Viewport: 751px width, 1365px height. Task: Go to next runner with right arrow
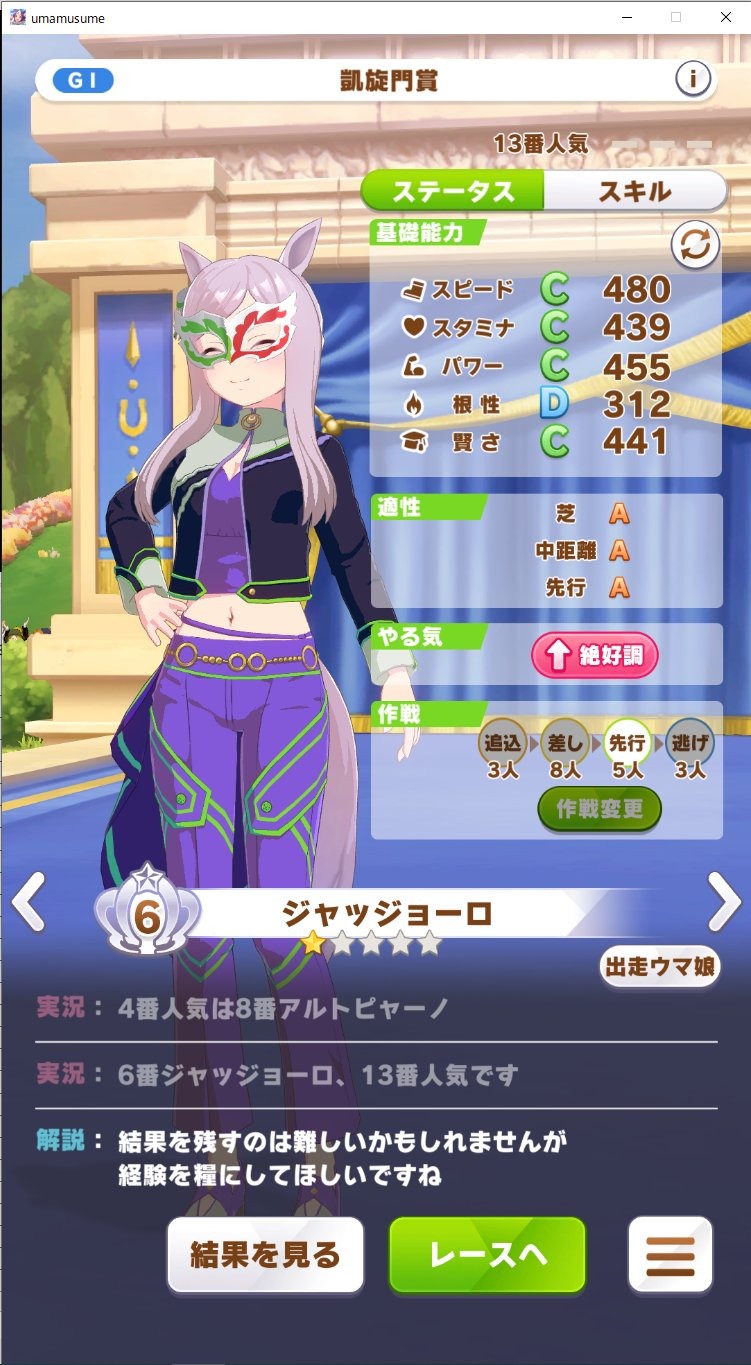pos(723,902)
